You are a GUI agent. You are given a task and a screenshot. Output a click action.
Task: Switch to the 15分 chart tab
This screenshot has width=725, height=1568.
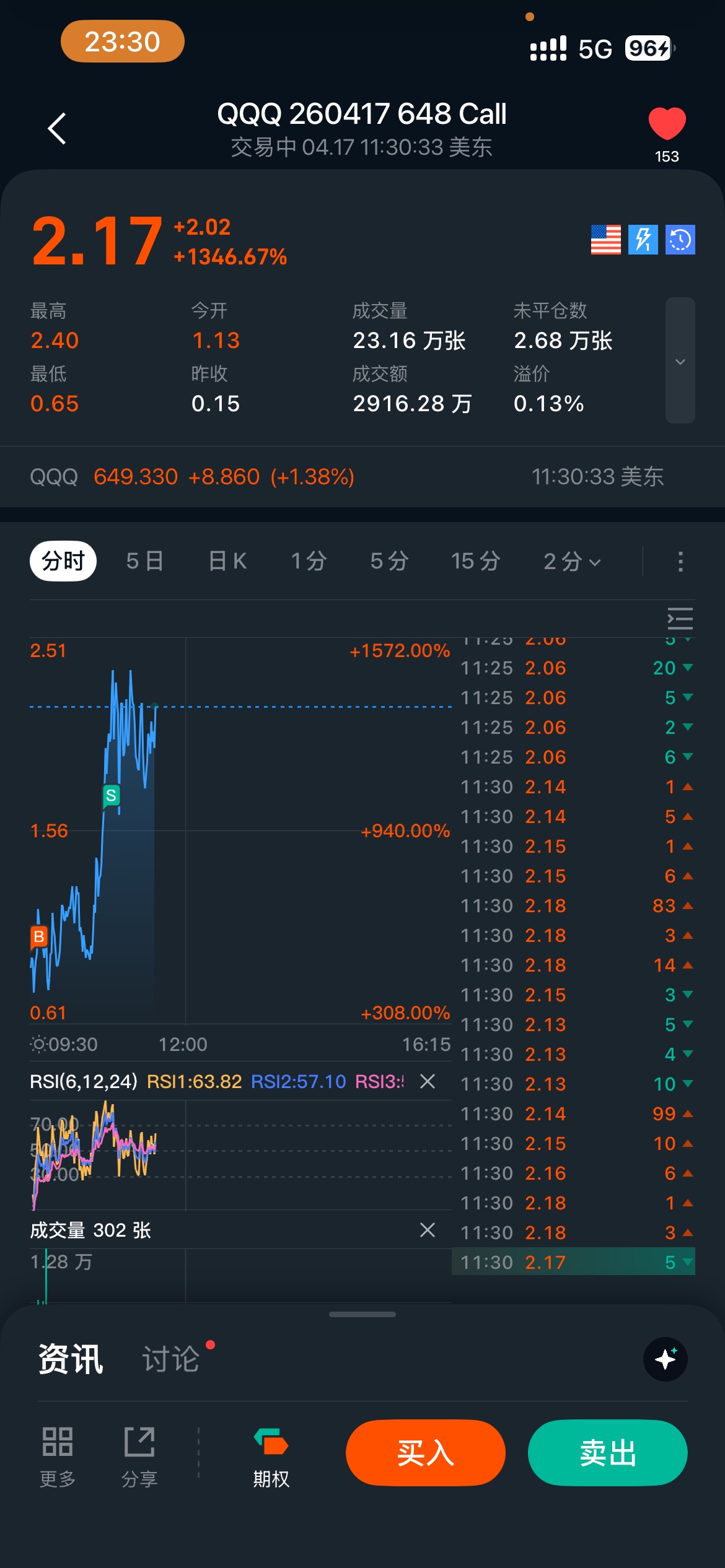click(475, 561)
